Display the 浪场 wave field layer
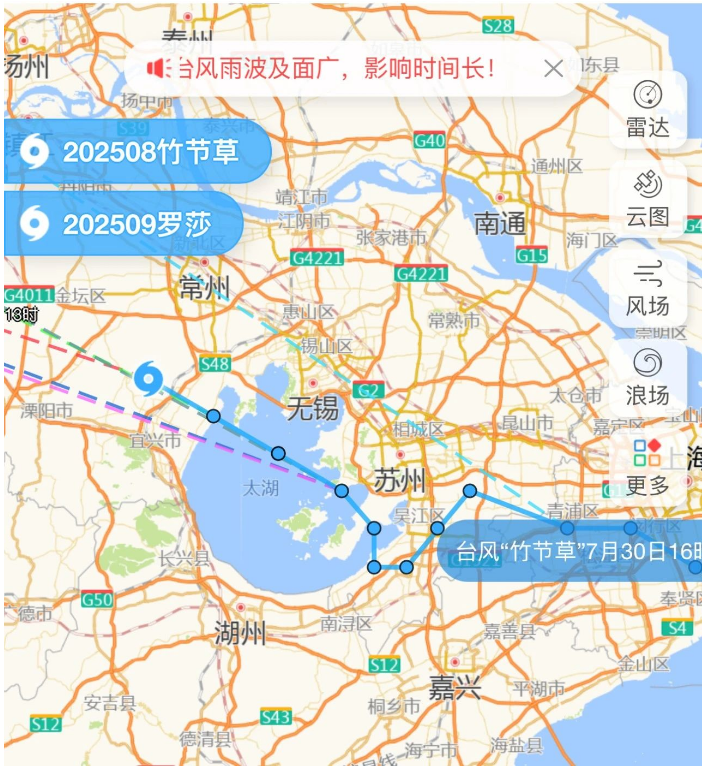This screenshot has height=770, width=705. pyautogui.click(x=648, y=377)
